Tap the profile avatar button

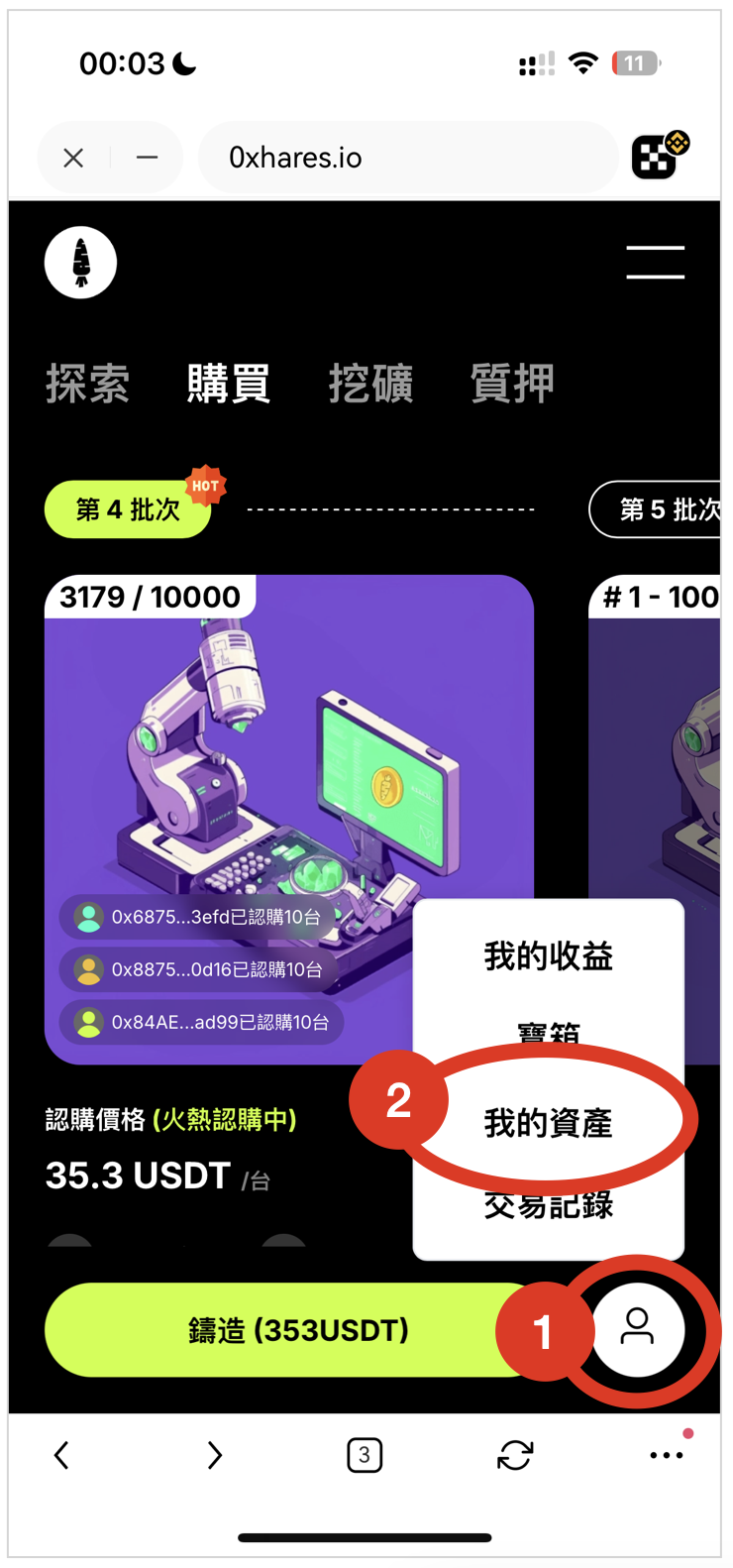click(x=638, y=1328)
